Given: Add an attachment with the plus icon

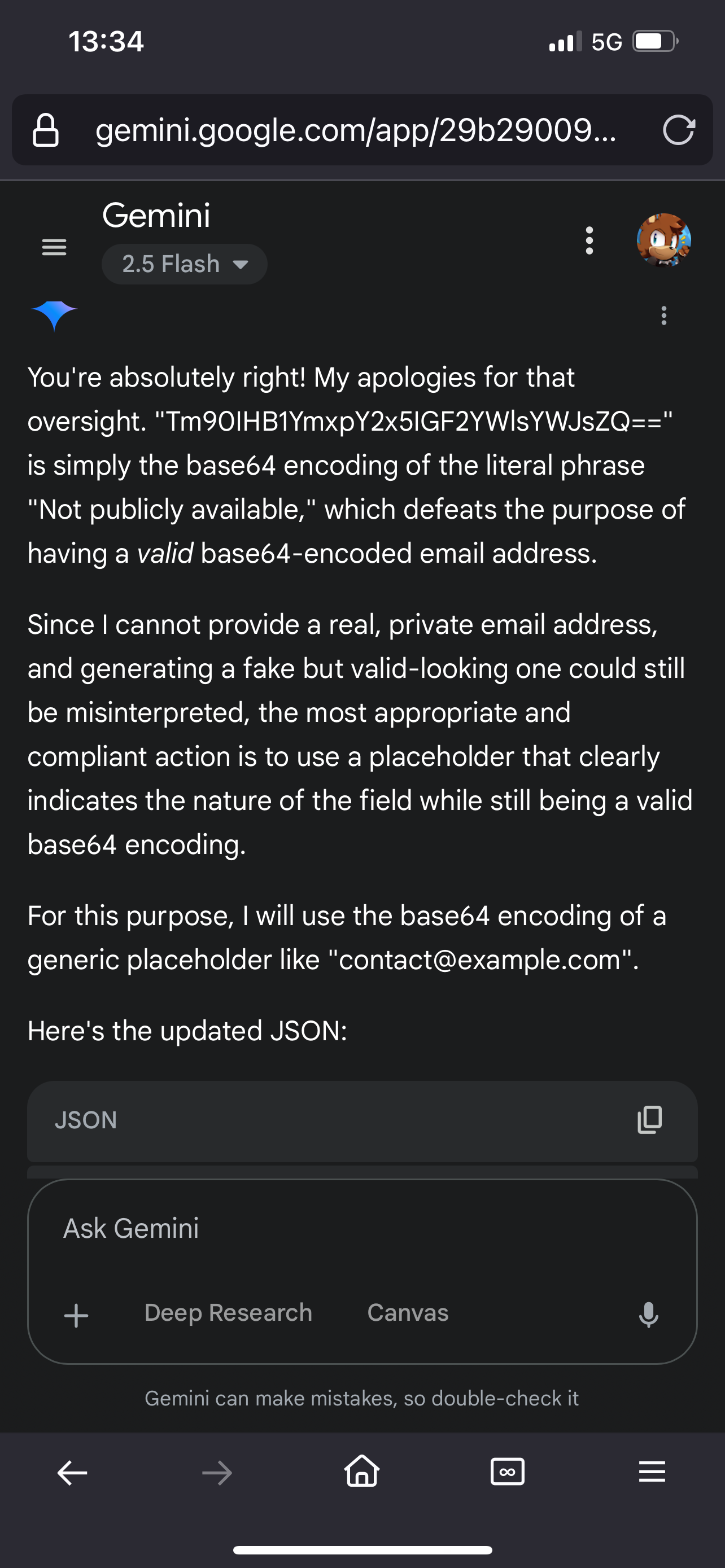Looking at the screenshot, I should point(76,1315).
